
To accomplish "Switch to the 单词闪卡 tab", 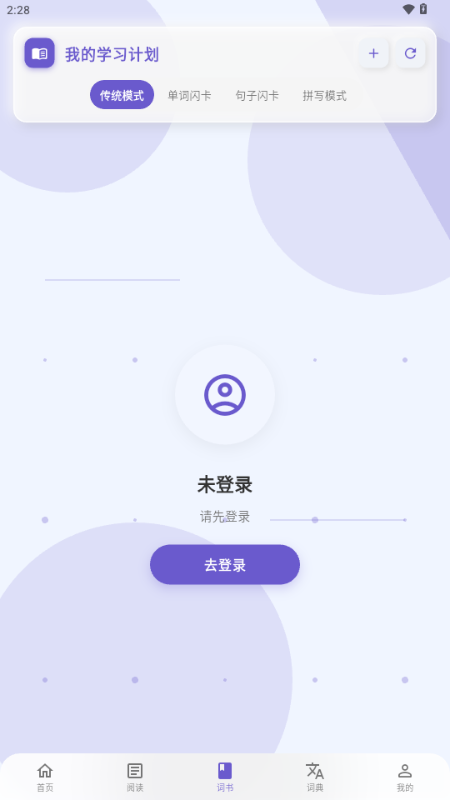I will click(x=189, y=95).
